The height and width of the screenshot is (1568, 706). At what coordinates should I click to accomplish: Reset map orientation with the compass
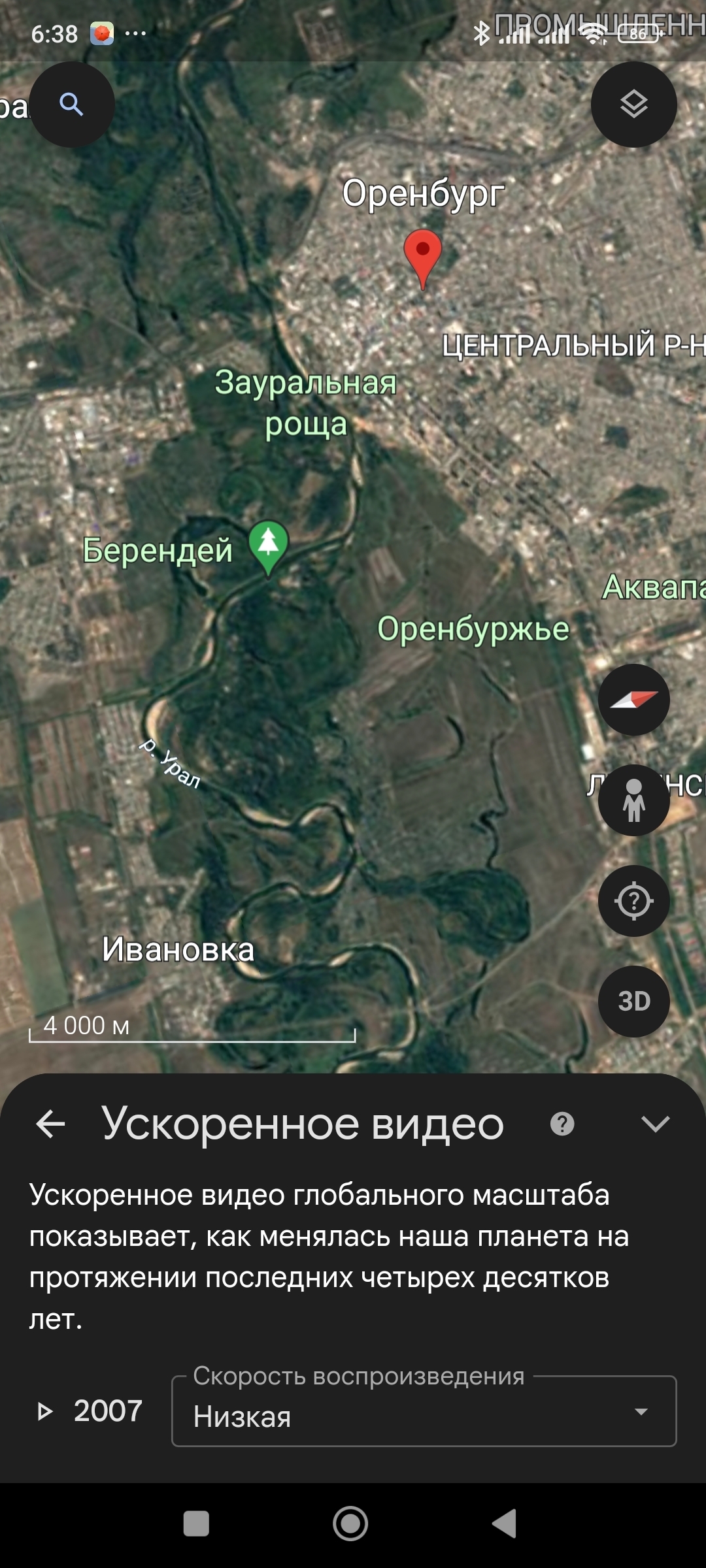(x=633, y=700)
